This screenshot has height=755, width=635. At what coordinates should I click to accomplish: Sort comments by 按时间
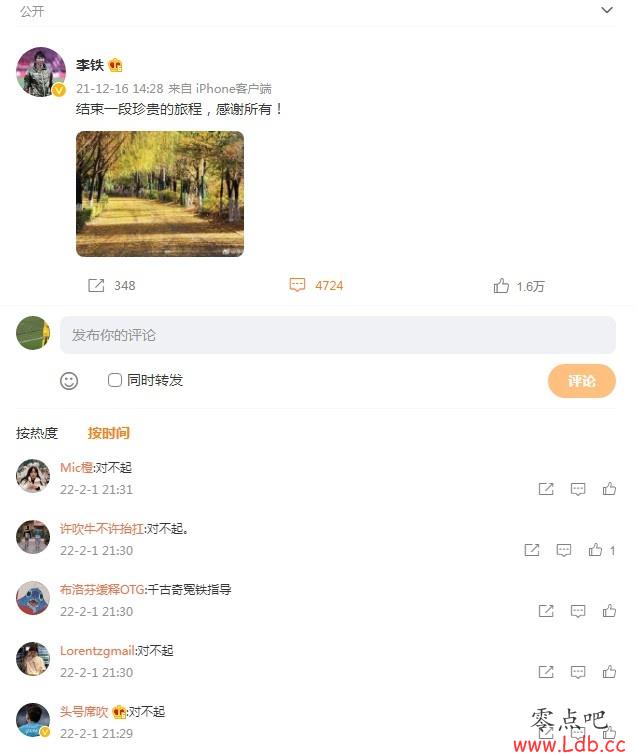click(x=109, y=433)
